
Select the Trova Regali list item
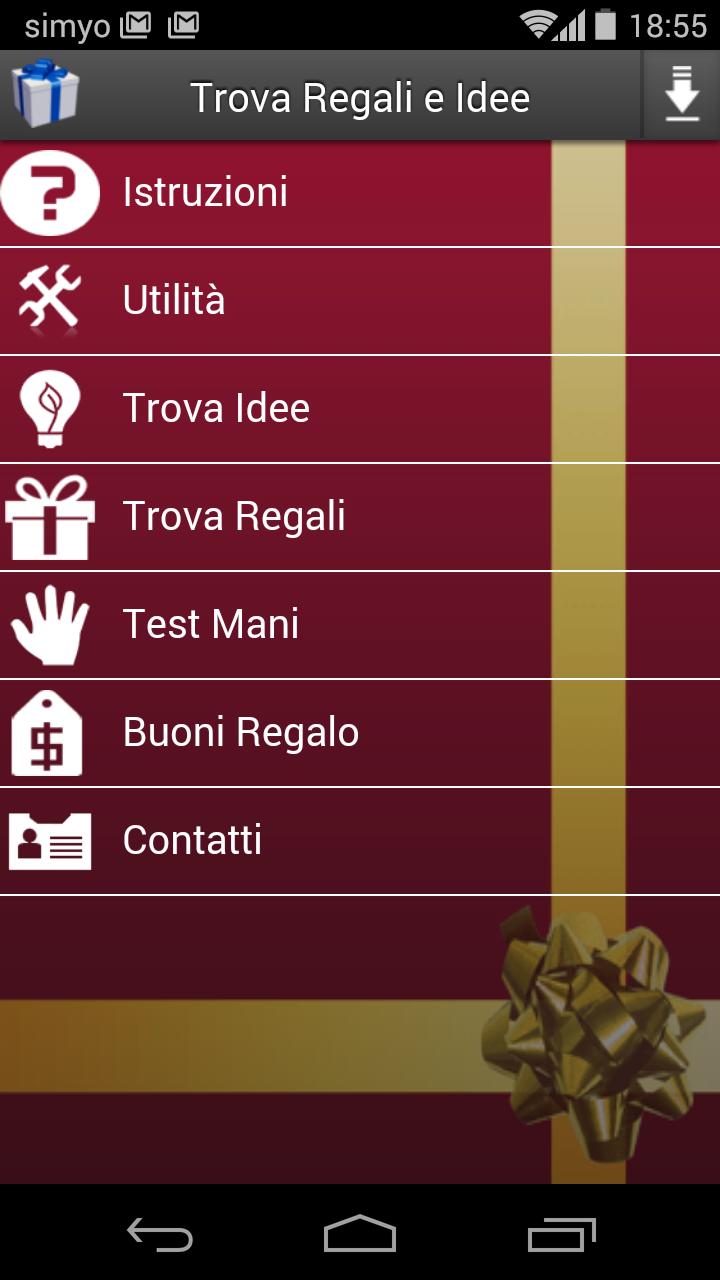pos(300,515)
